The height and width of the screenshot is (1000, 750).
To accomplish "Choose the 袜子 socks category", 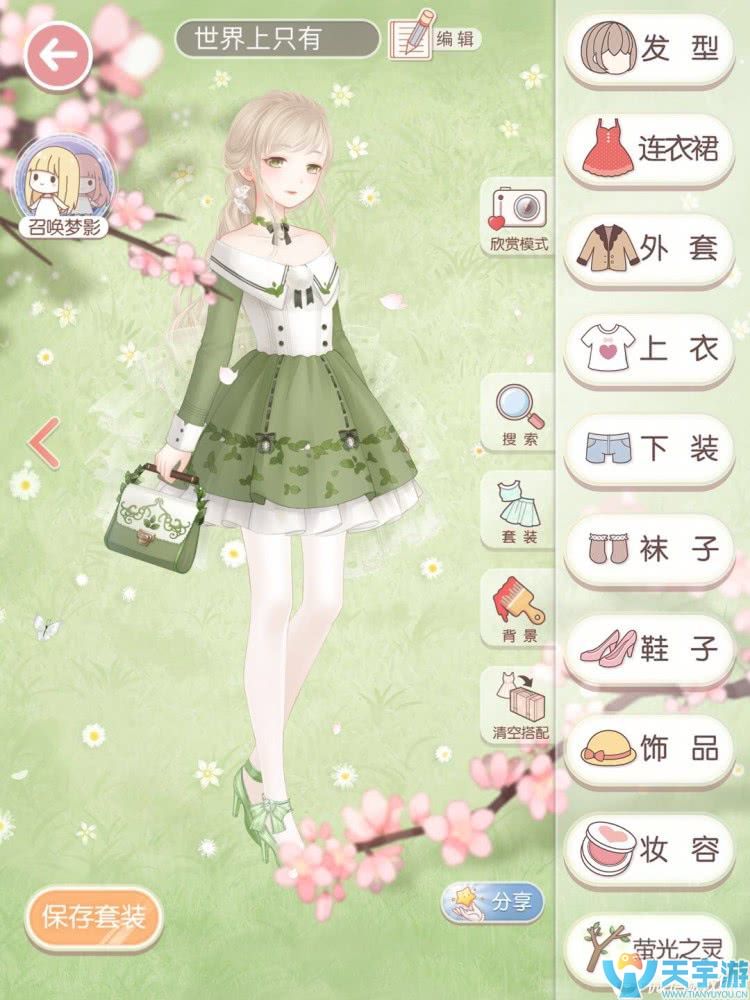I will 650,548.
